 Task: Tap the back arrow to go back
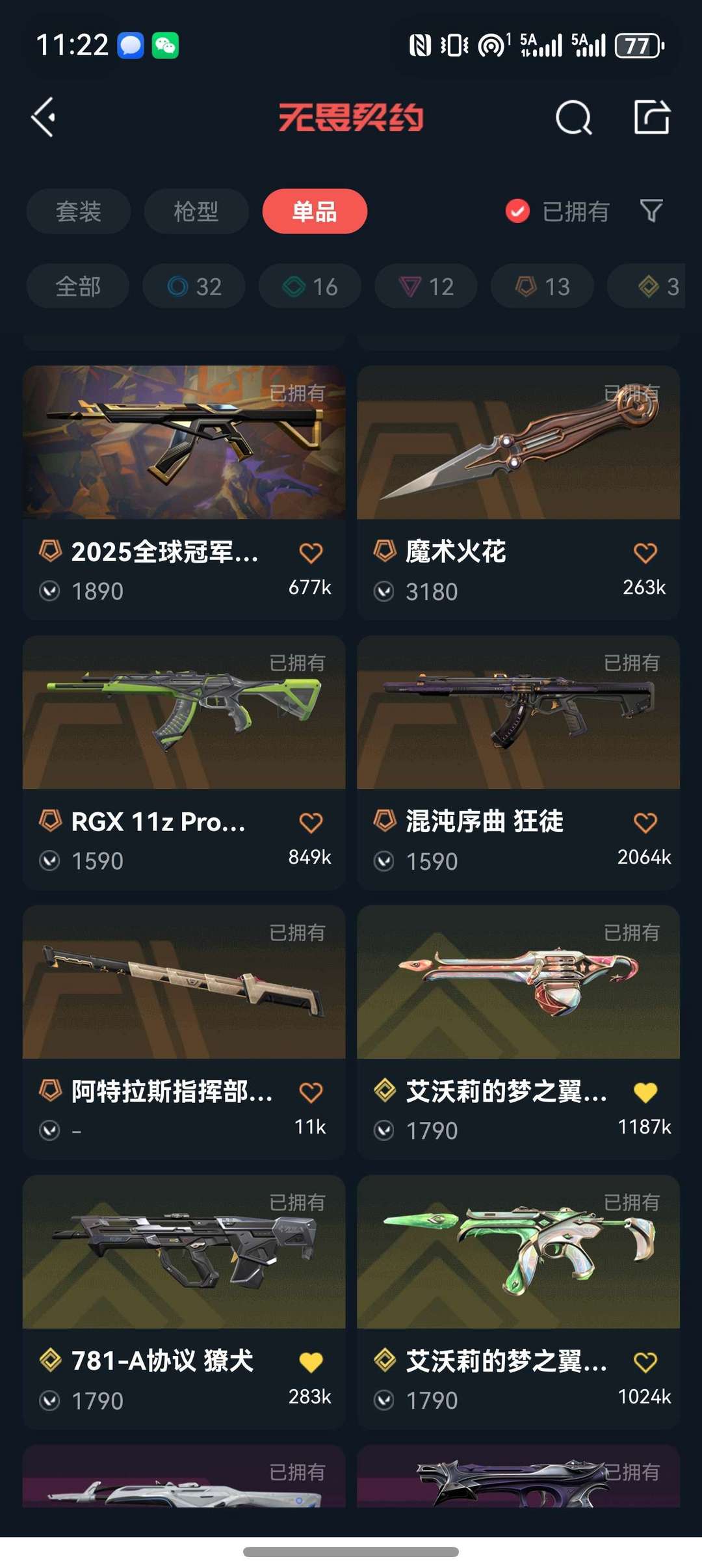(43, 118)
